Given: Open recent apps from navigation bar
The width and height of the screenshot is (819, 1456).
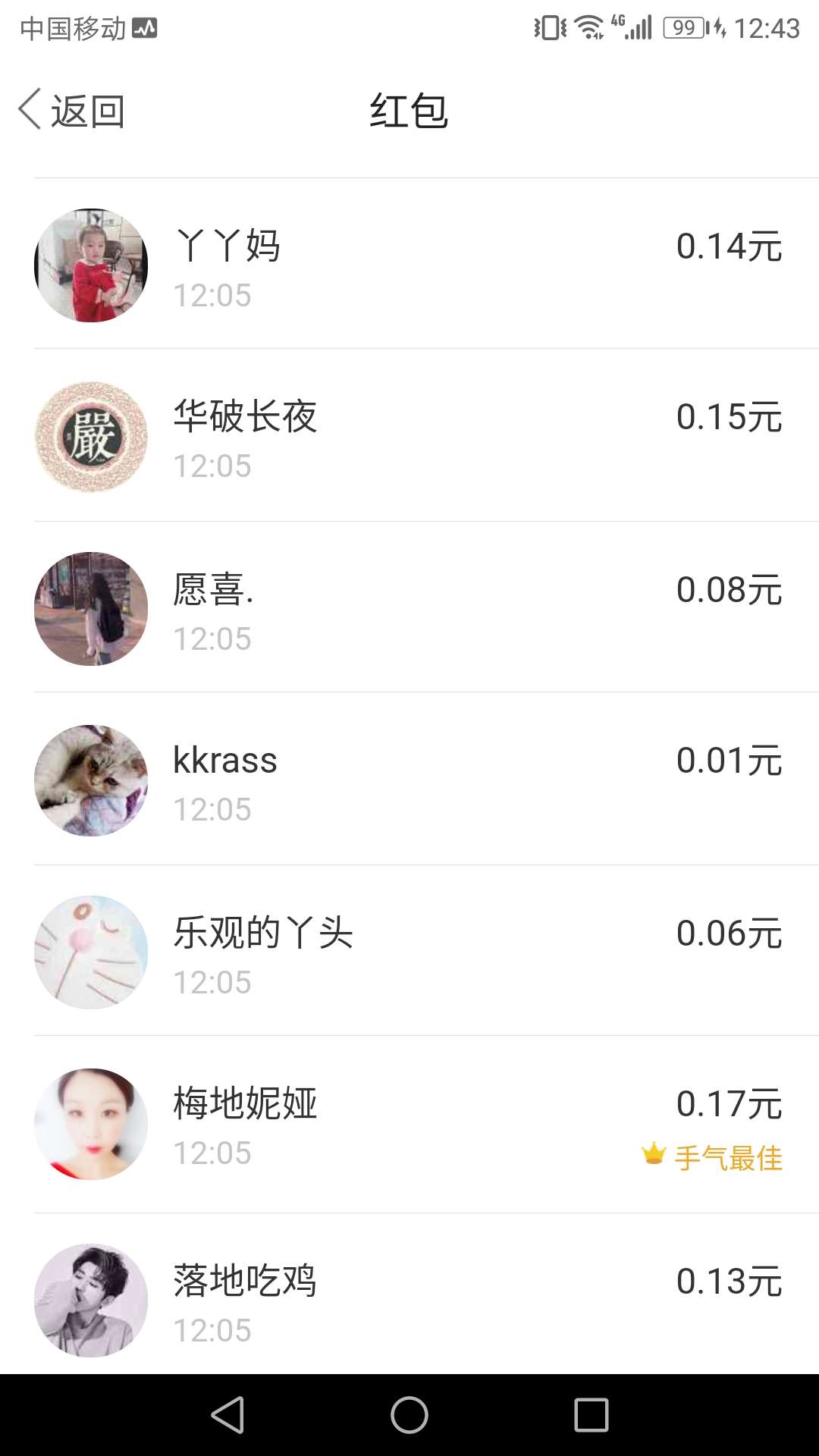Looking at the screenshot, I should pyautogui.click(x=591, y=1415).
